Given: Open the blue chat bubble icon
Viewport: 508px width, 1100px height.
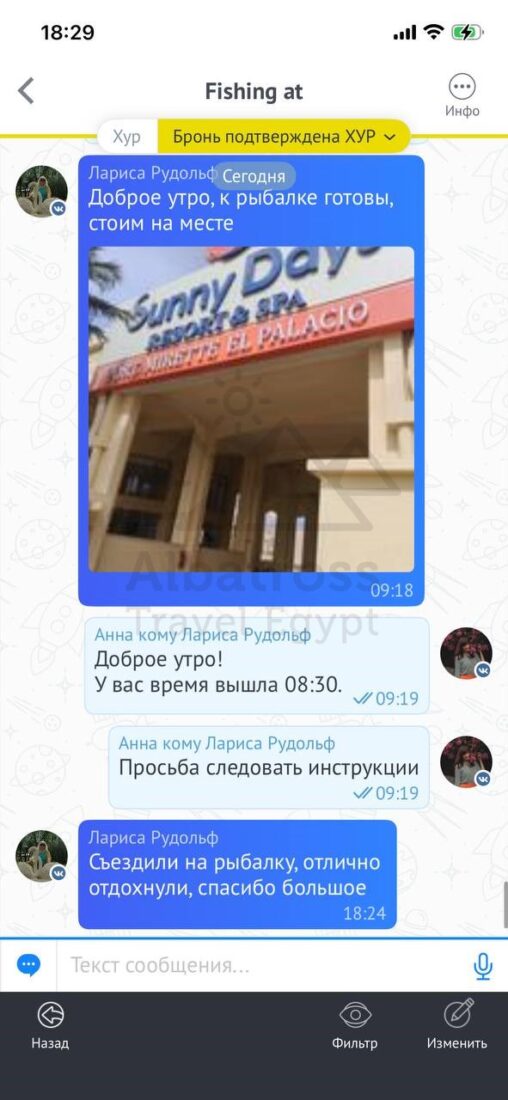Looking at the screenshot, I should (x=29, y=965).
